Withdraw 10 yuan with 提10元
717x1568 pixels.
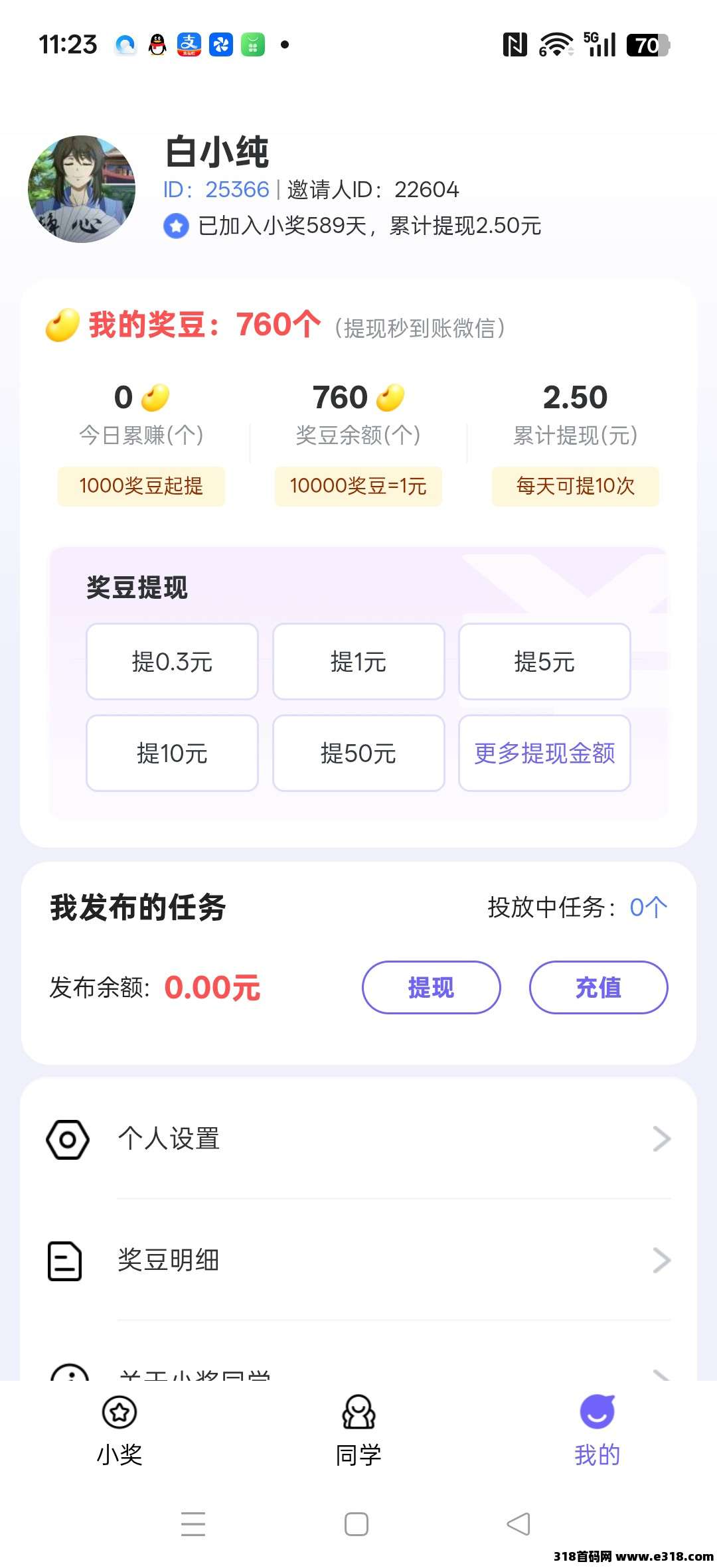(172, 753)
